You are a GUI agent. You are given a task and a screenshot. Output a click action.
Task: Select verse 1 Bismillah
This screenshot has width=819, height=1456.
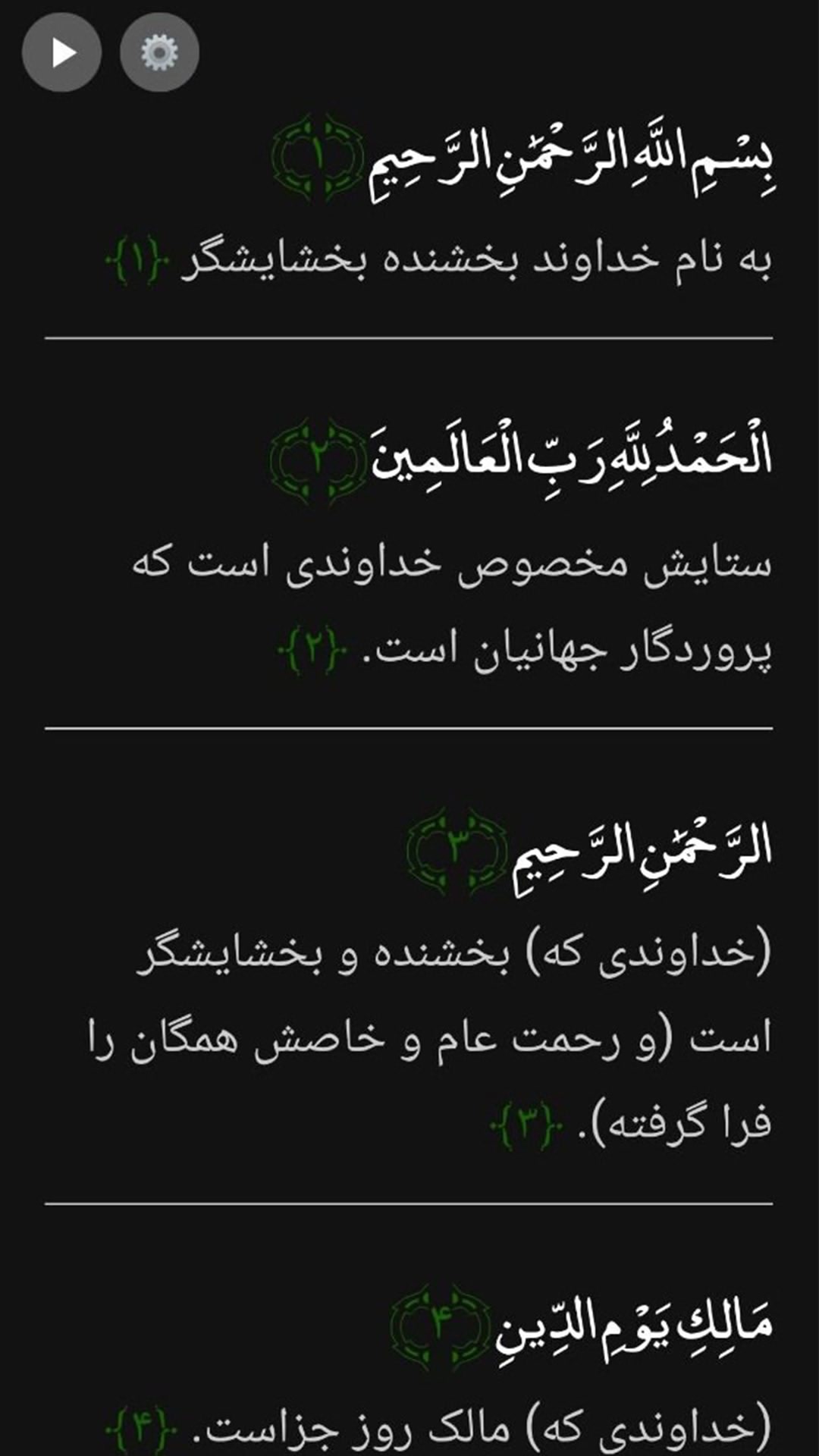[x=523, y=158]
